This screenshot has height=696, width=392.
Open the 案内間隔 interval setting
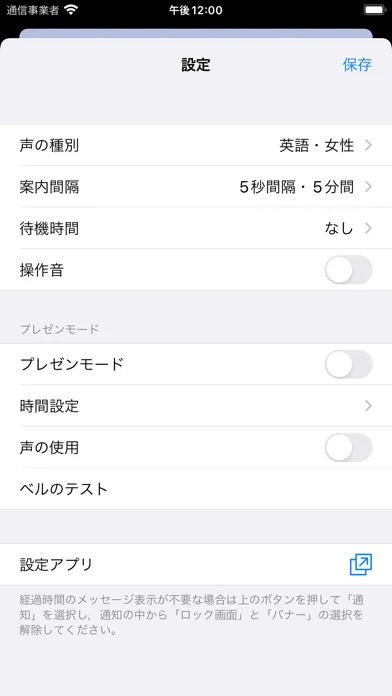coord(196,187)
